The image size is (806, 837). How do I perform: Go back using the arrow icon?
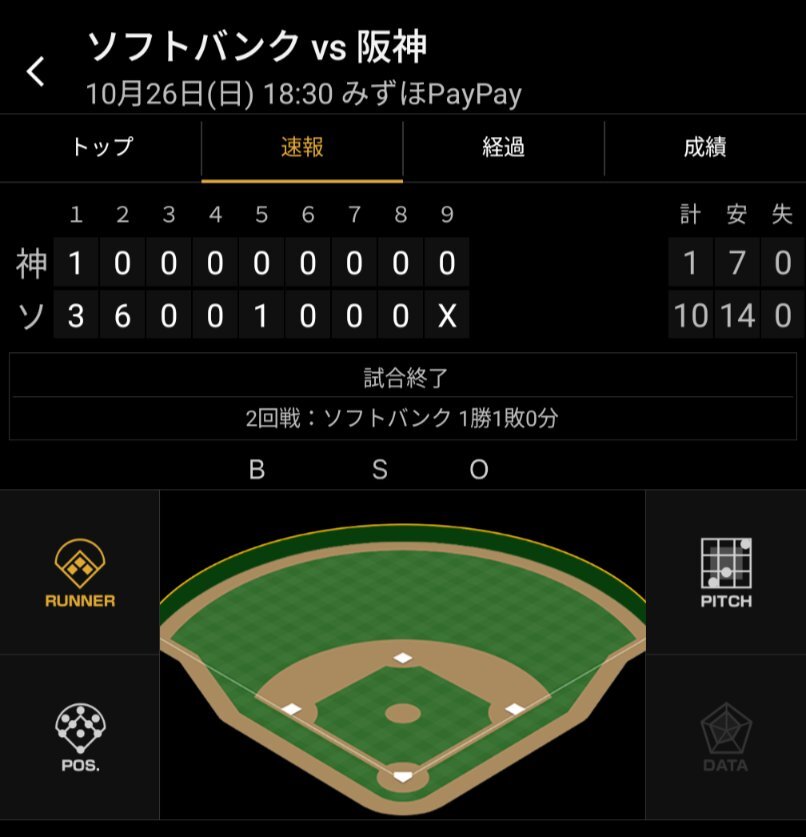[x=36, y=72]
